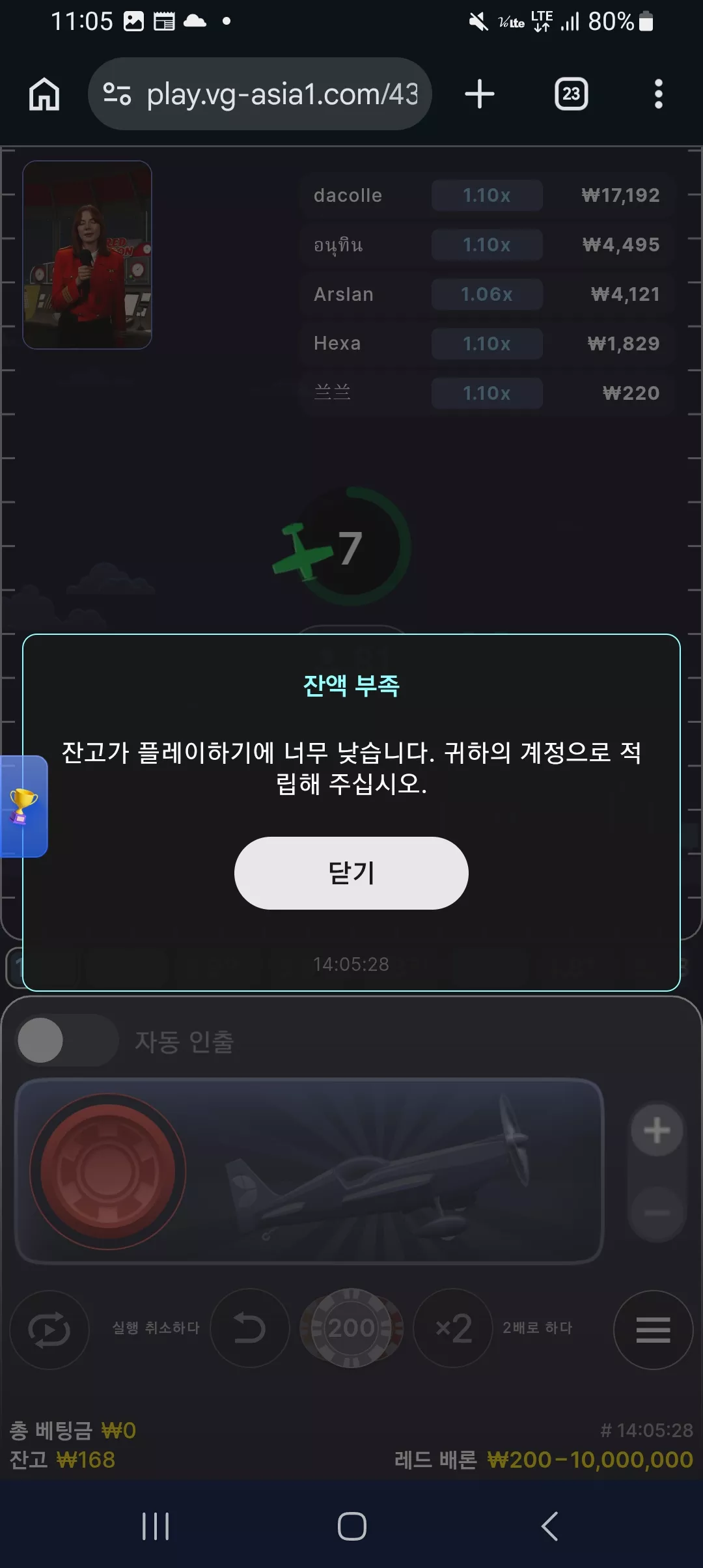Viewport: 703px width, 1568px height.
Task: Double the bet with the ×2 button
Action: (453, 1328)
